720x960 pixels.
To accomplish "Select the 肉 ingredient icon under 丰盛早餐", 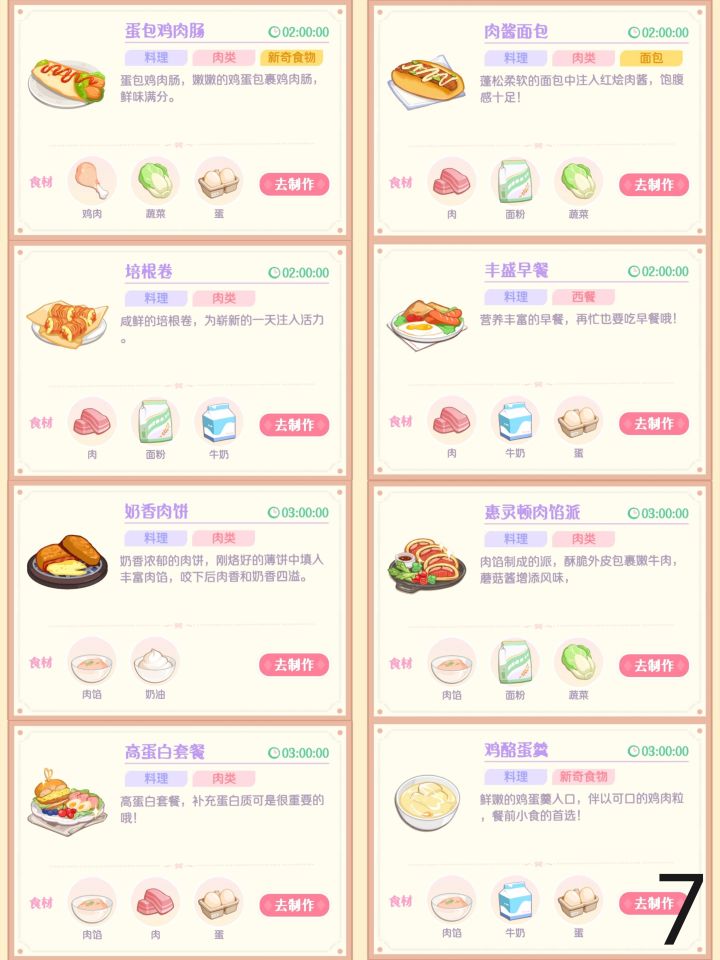I will coord(451,420).
